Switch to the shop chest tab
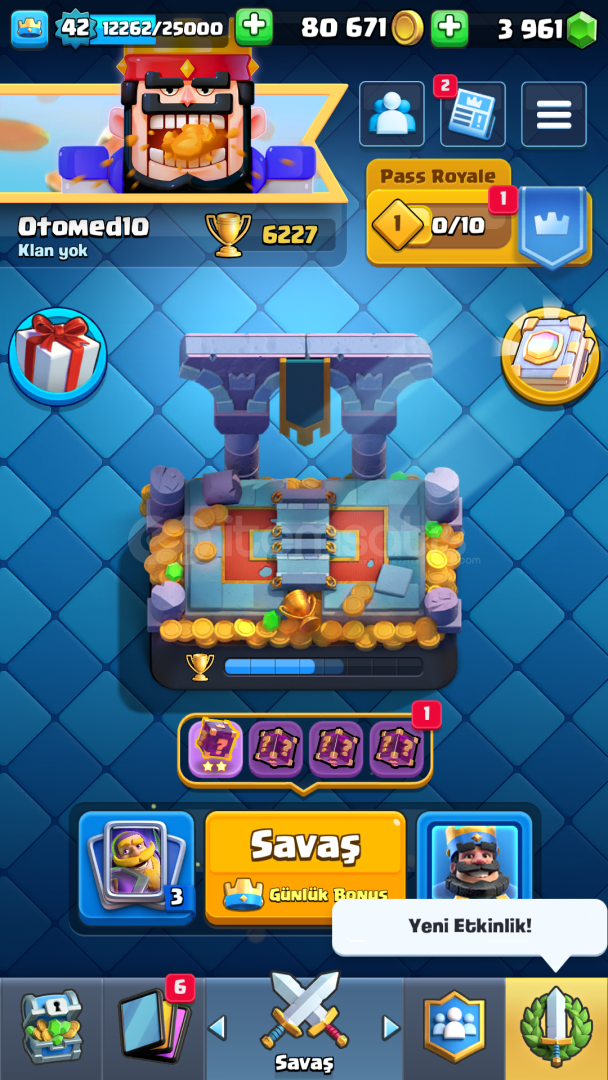608x1080 pixels. [x=51, y=1028]
